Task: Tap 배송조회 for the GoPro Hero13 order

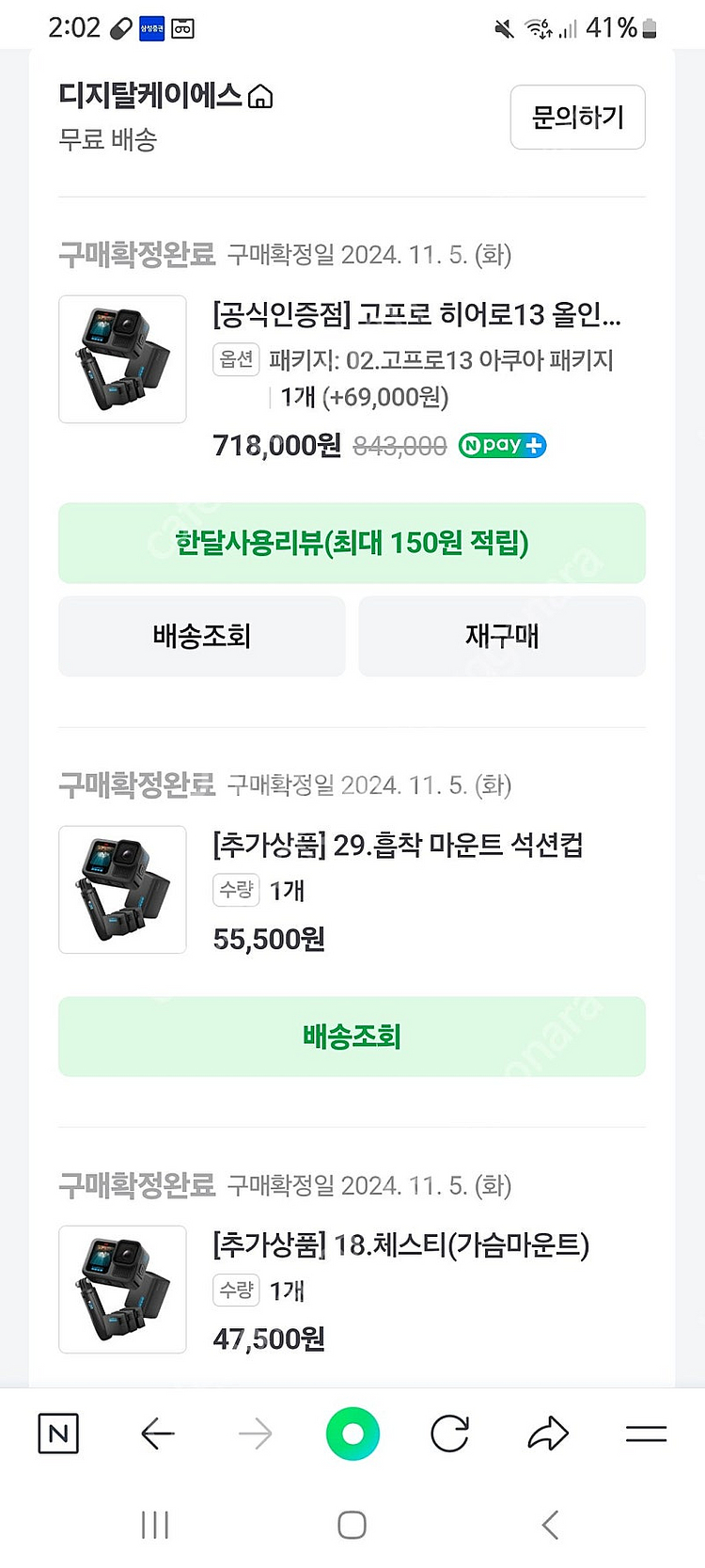Action: click(201, 636)
